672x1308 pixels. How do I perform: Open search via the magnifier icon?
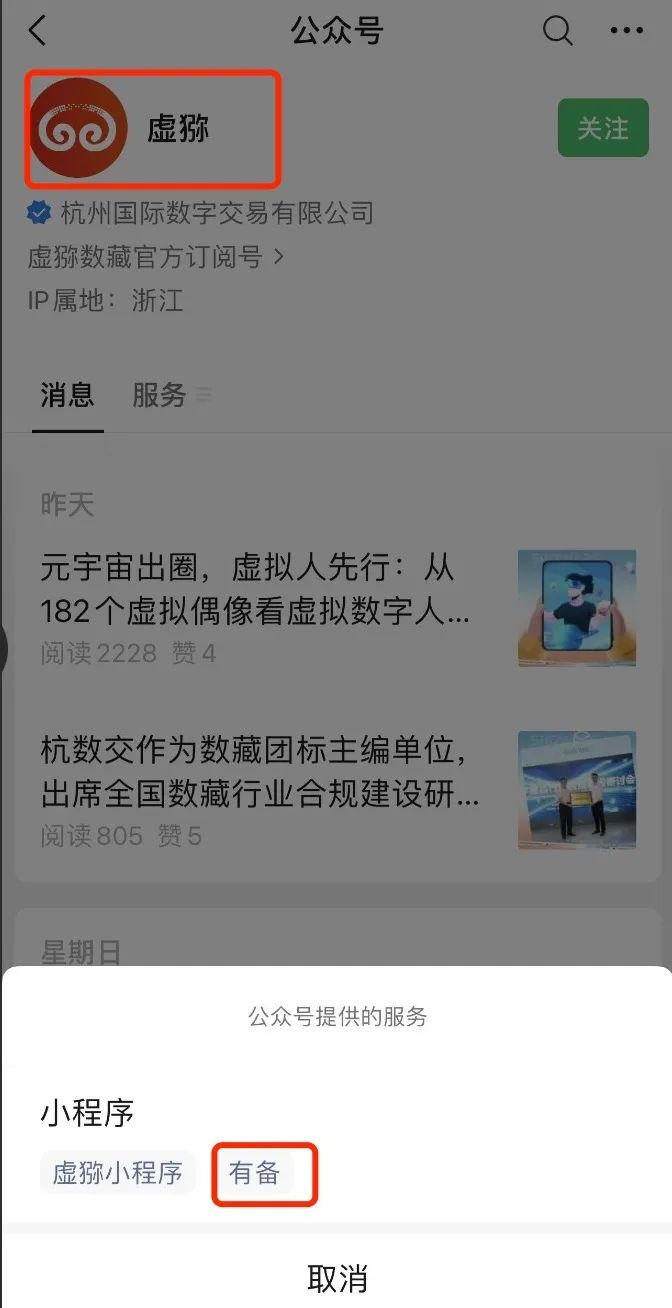(x=557, y=31)
